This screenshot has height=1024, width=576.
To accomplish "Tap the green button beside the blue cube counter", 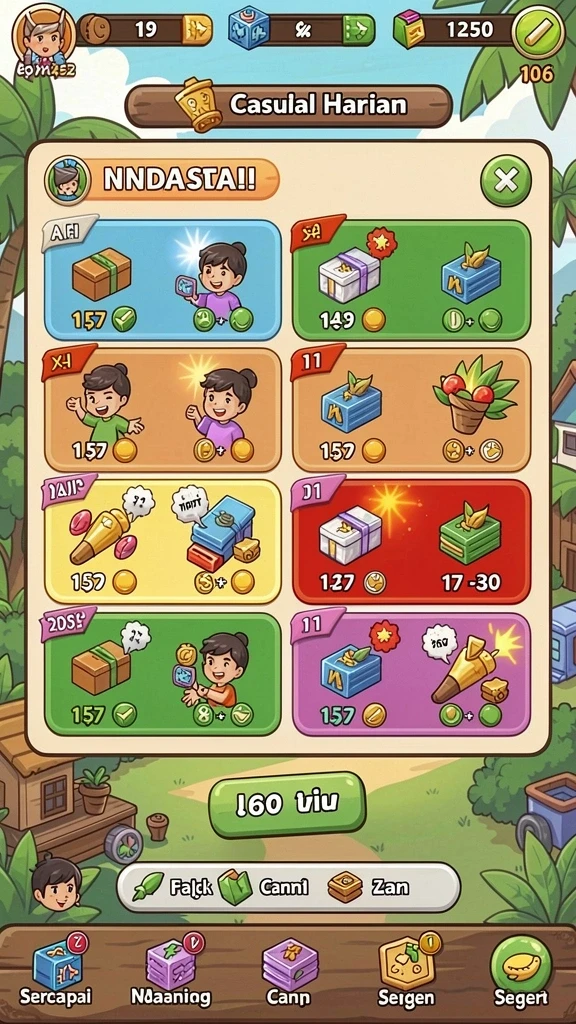I will [x=359, y=30].
